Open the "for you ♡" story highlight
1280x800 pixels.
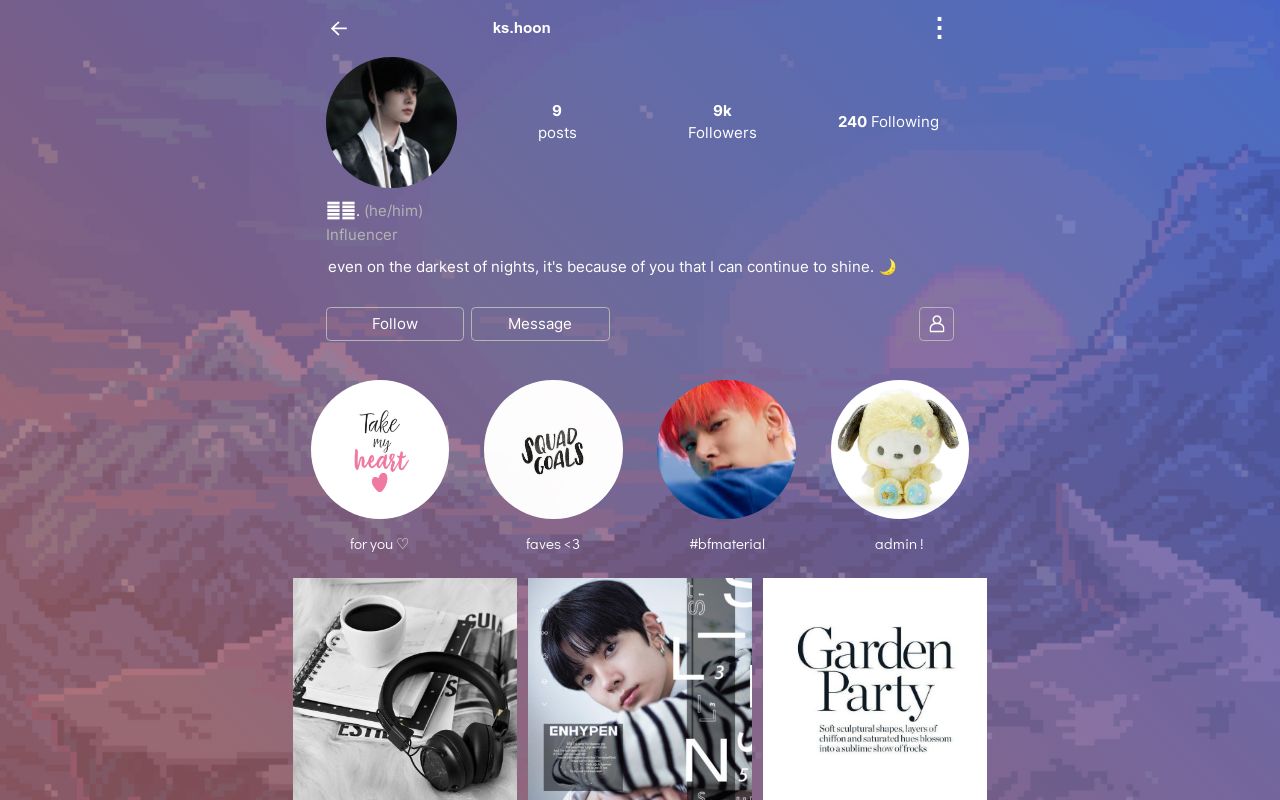[x=380, y=450]
